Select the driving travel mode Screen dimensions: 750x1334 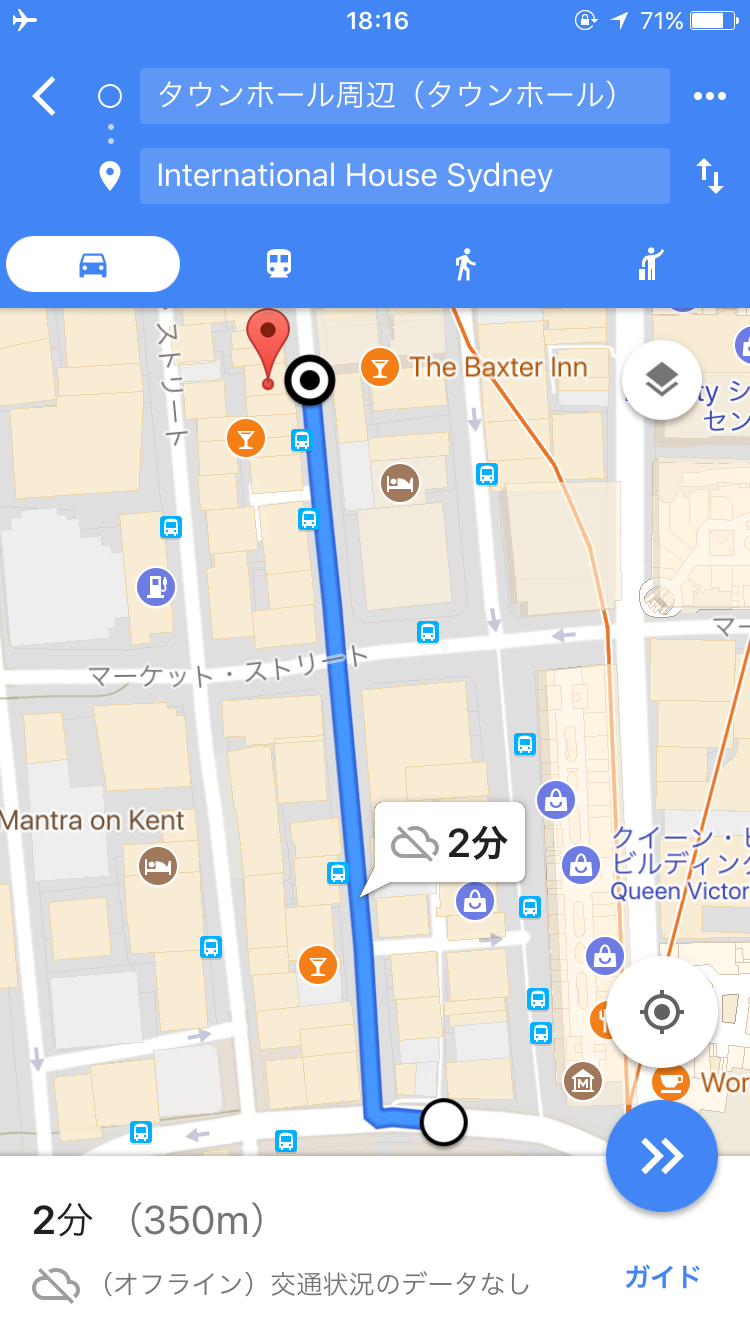(x=93, y=265)
